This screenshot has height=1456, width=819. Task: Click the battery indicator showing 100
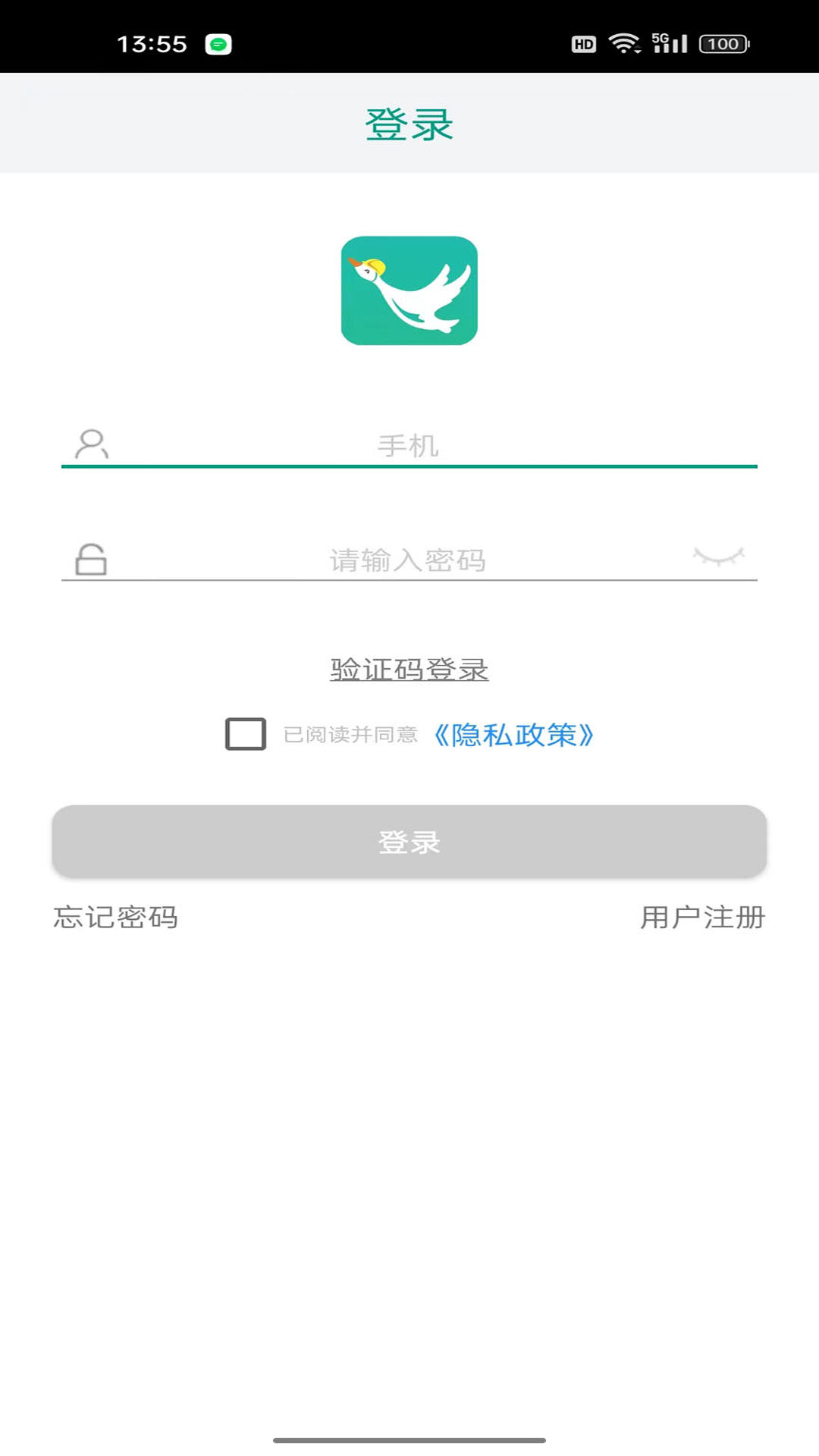[x=720, y=44]
